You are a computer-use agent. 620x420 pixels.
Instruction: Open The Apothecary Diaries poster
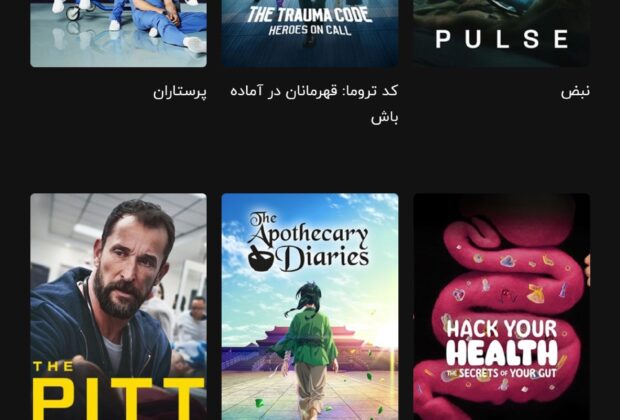[309, 306]
